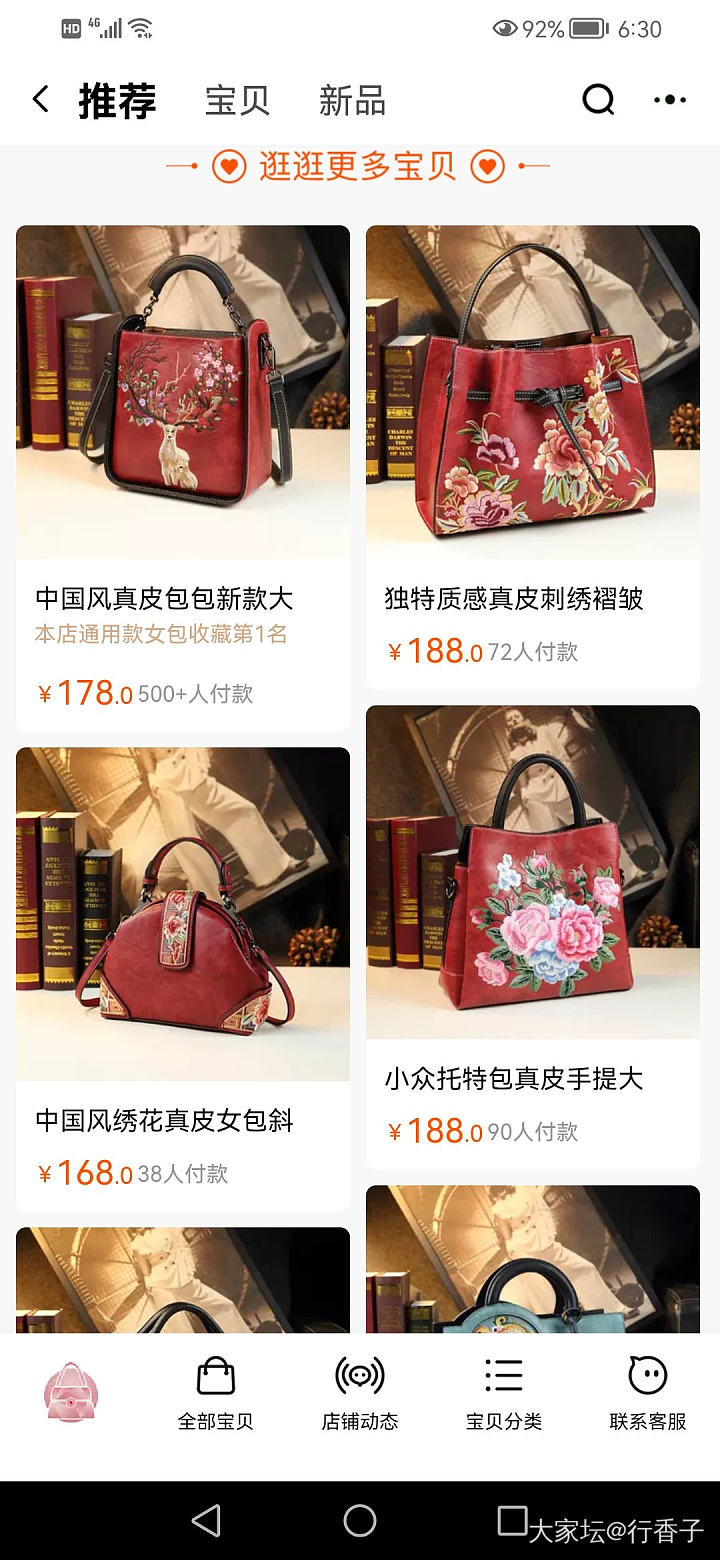Open the three-dot overflow menu

[x=669, y=99]
